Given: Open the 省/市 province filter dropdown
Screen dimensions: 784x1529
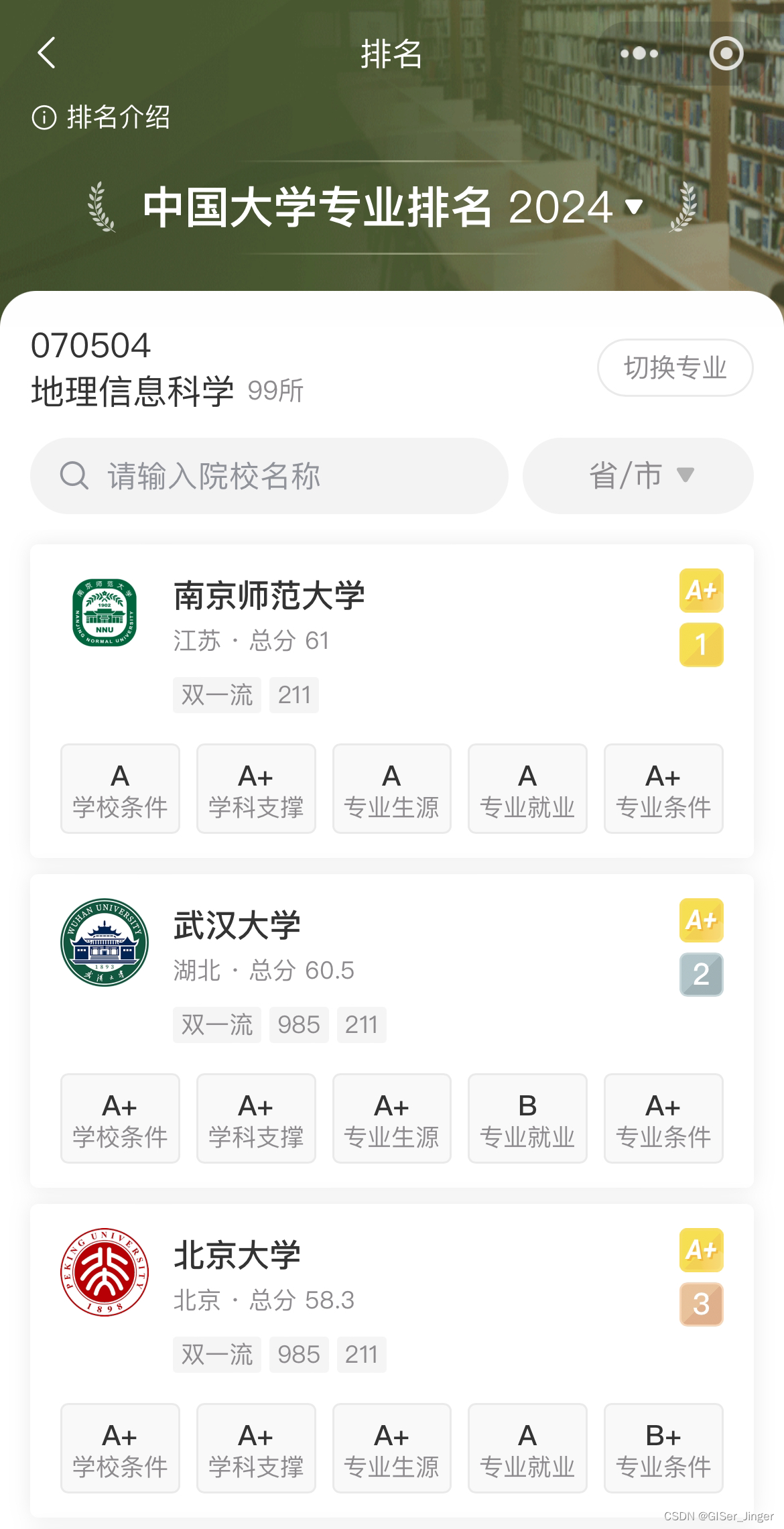Looking at the screenshot, I should coord(638,476).
